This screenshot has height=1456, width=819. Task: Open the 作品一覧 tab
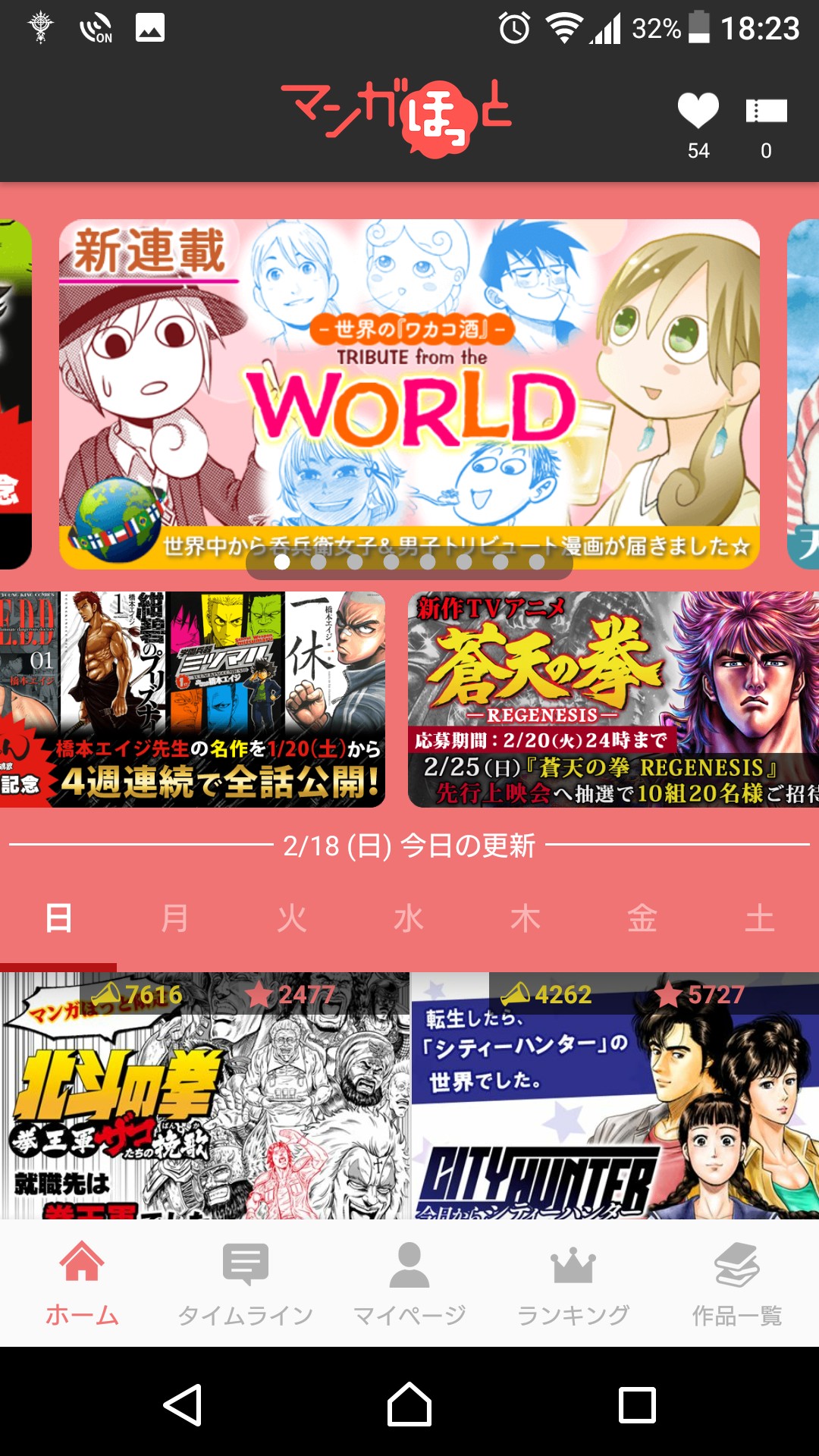(x=737, y=1283)
